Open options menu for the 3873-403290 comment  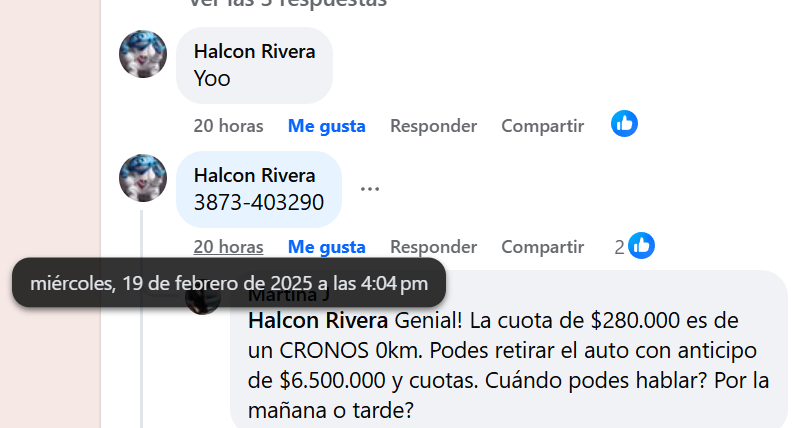[x=370, y=189]
